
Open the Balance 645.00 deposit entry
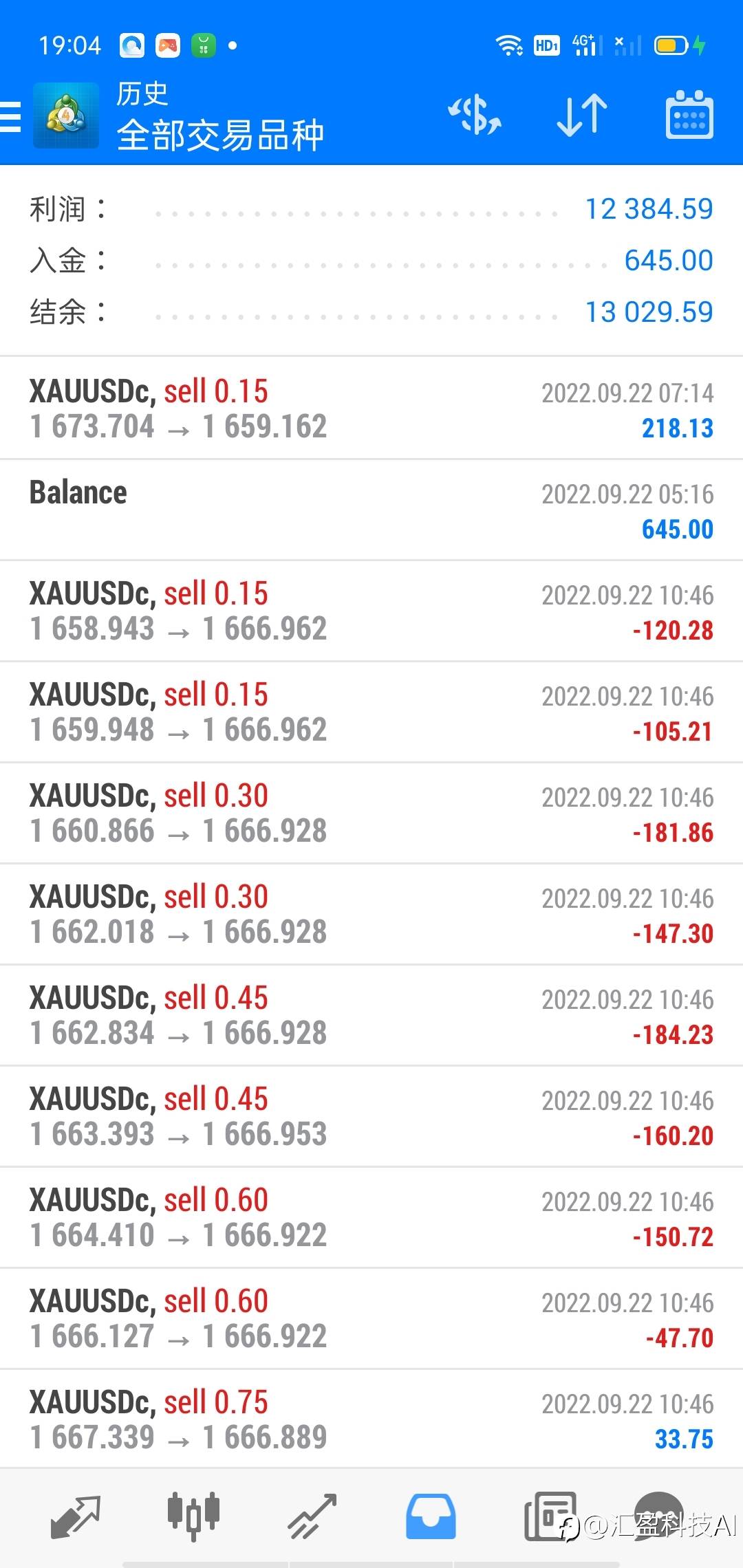371,510
